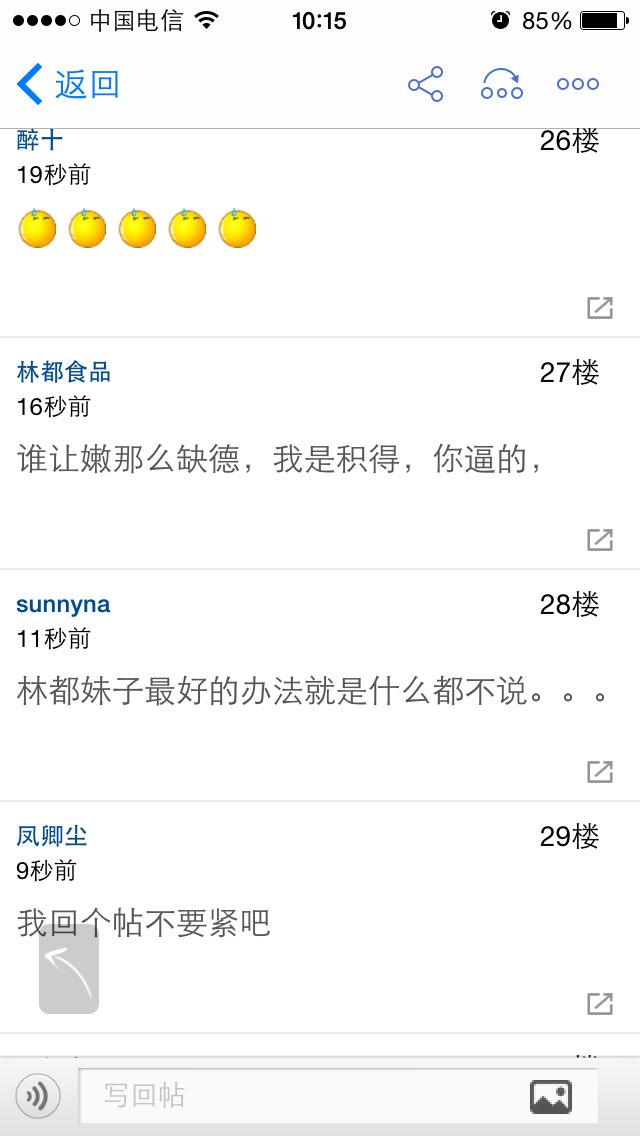Viewport: 640px width, 1136px height.
Task: Open 醉十's user profile
Action: [40, 140]
